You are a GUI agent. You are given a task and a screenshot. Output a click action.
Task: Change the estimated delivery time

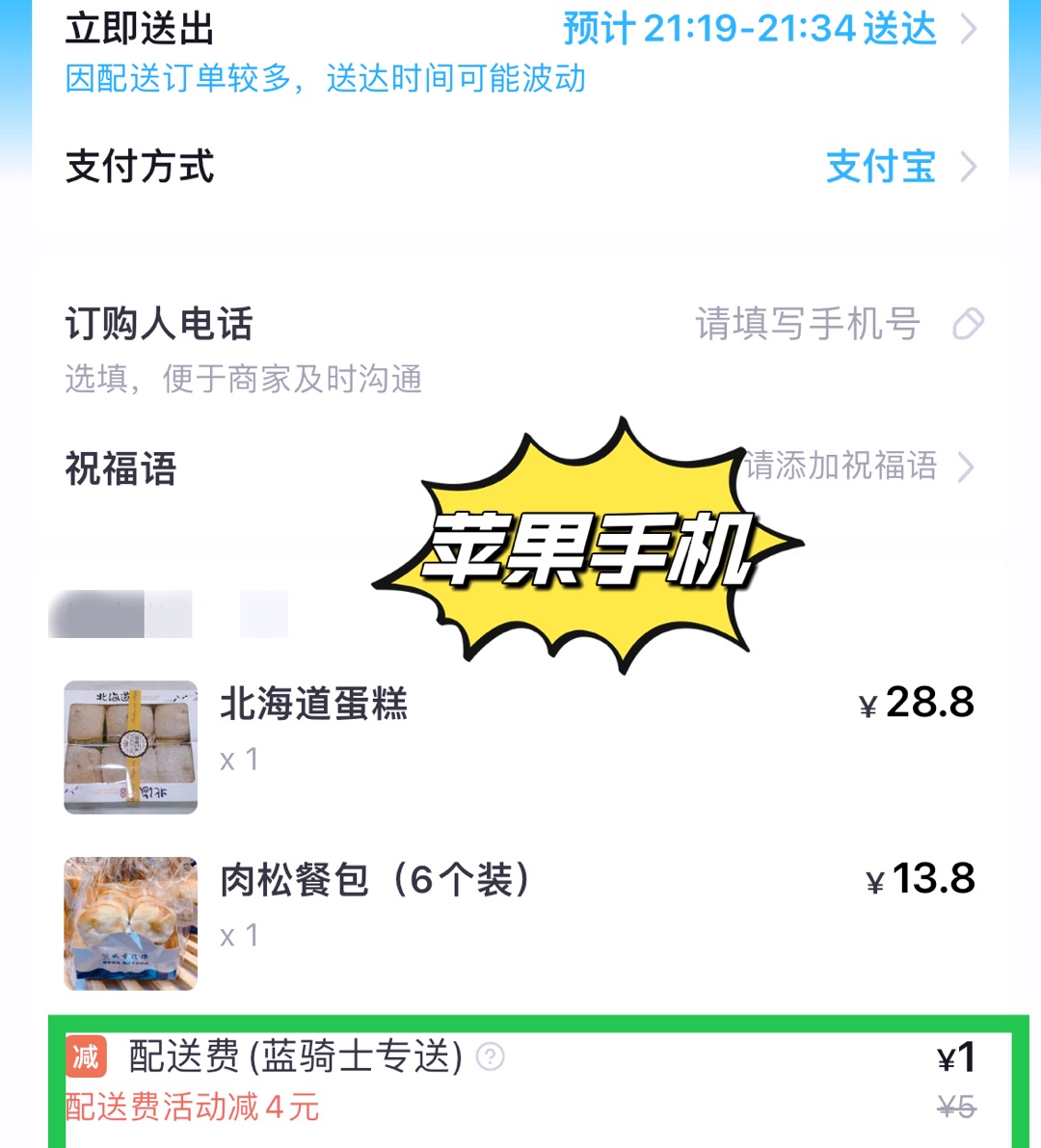coord(750,29)
